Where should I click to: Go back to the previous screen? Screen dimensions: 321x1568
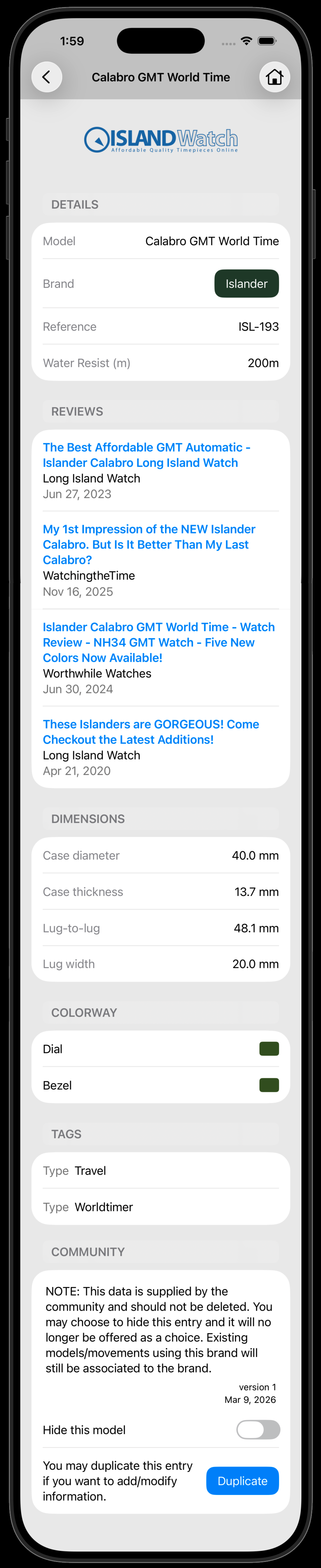point(46,77)
